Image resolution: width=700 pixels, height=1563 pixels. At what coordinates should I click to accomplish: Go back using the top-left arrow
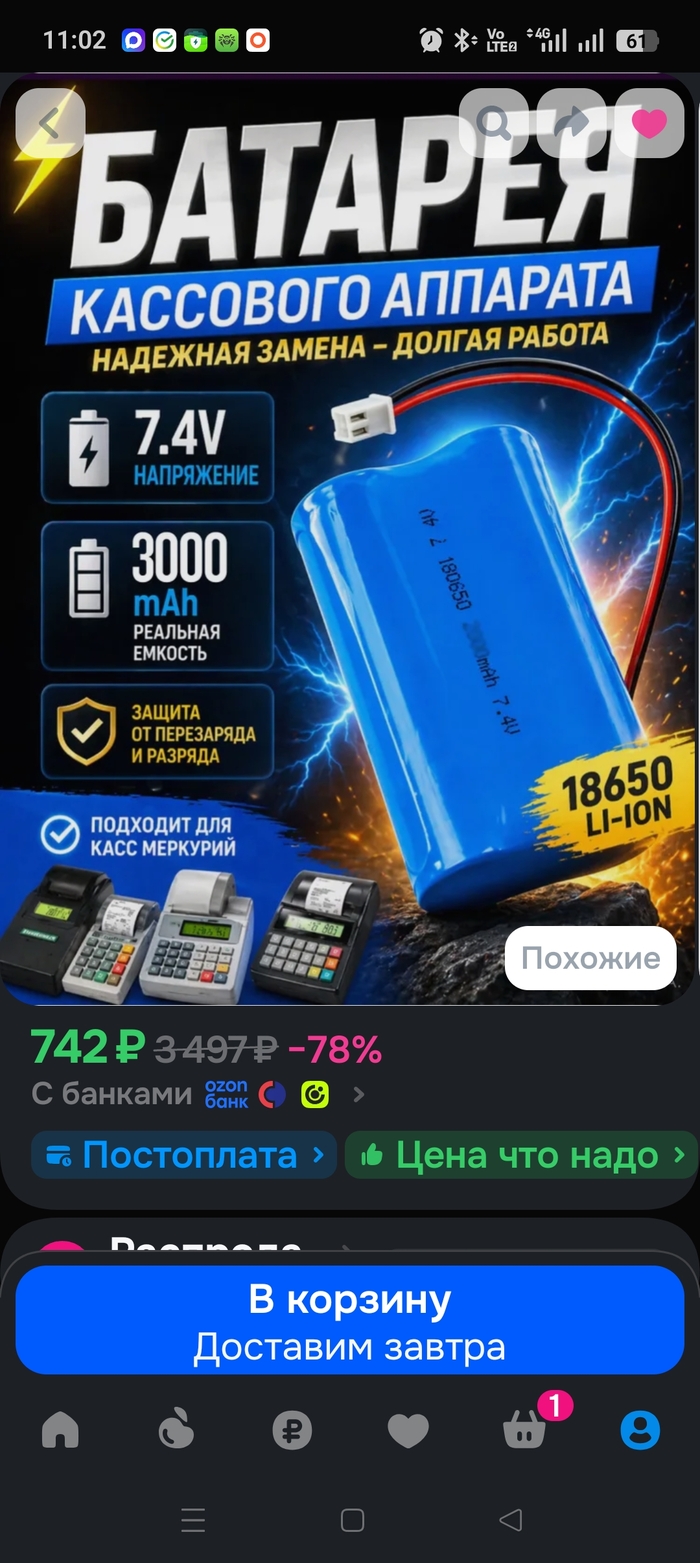50,124
